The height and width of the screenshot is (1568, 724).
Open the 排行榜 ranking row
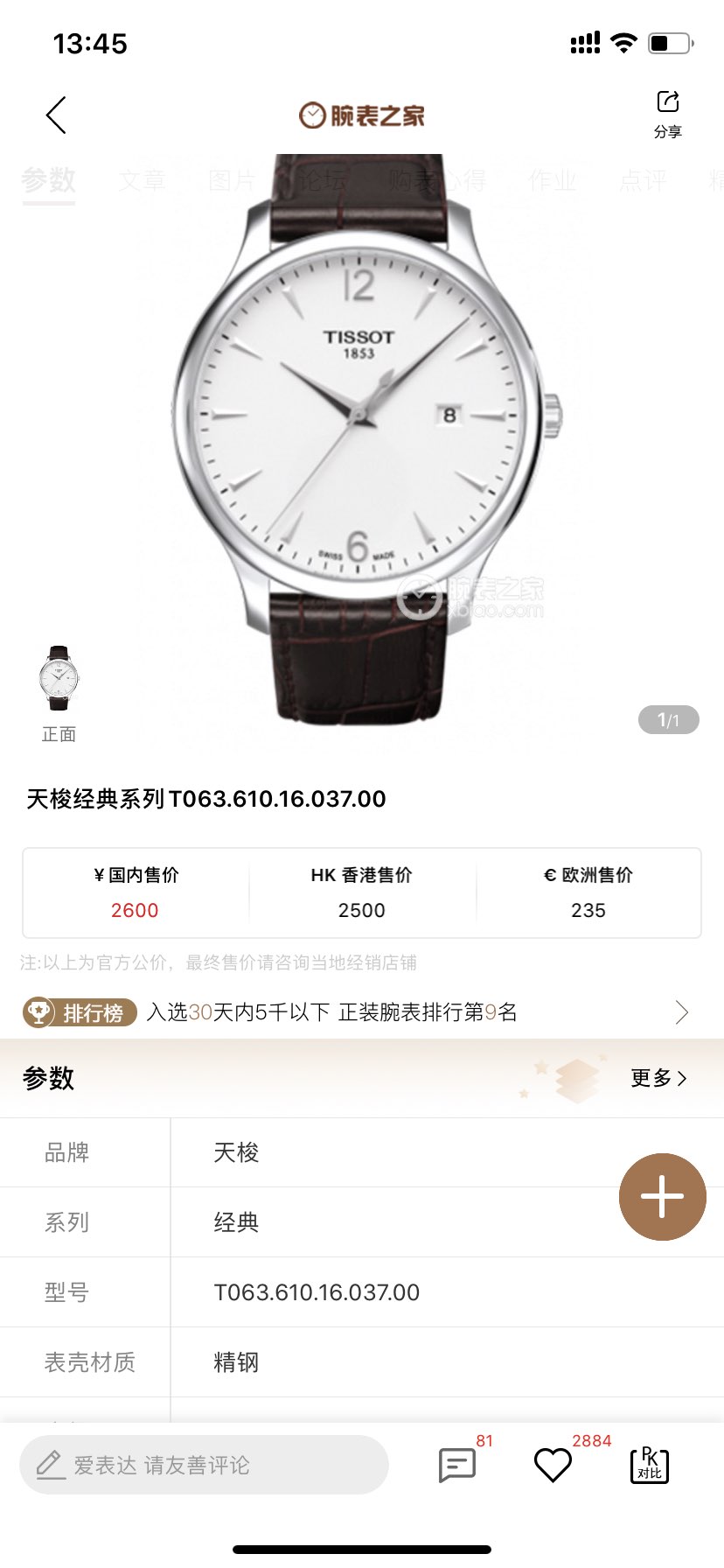coord(359,1012)
